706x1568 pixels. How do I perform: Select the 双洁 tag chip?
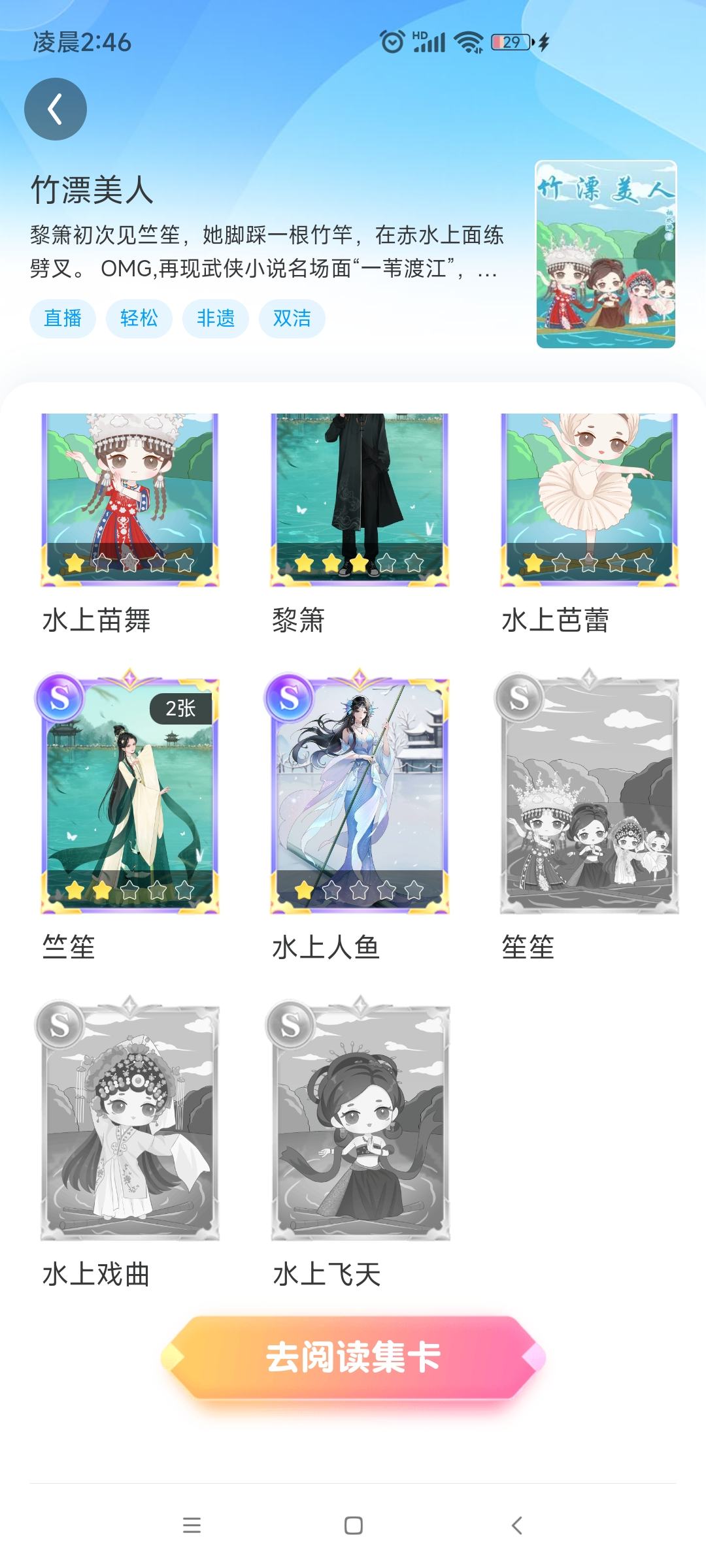292,319
